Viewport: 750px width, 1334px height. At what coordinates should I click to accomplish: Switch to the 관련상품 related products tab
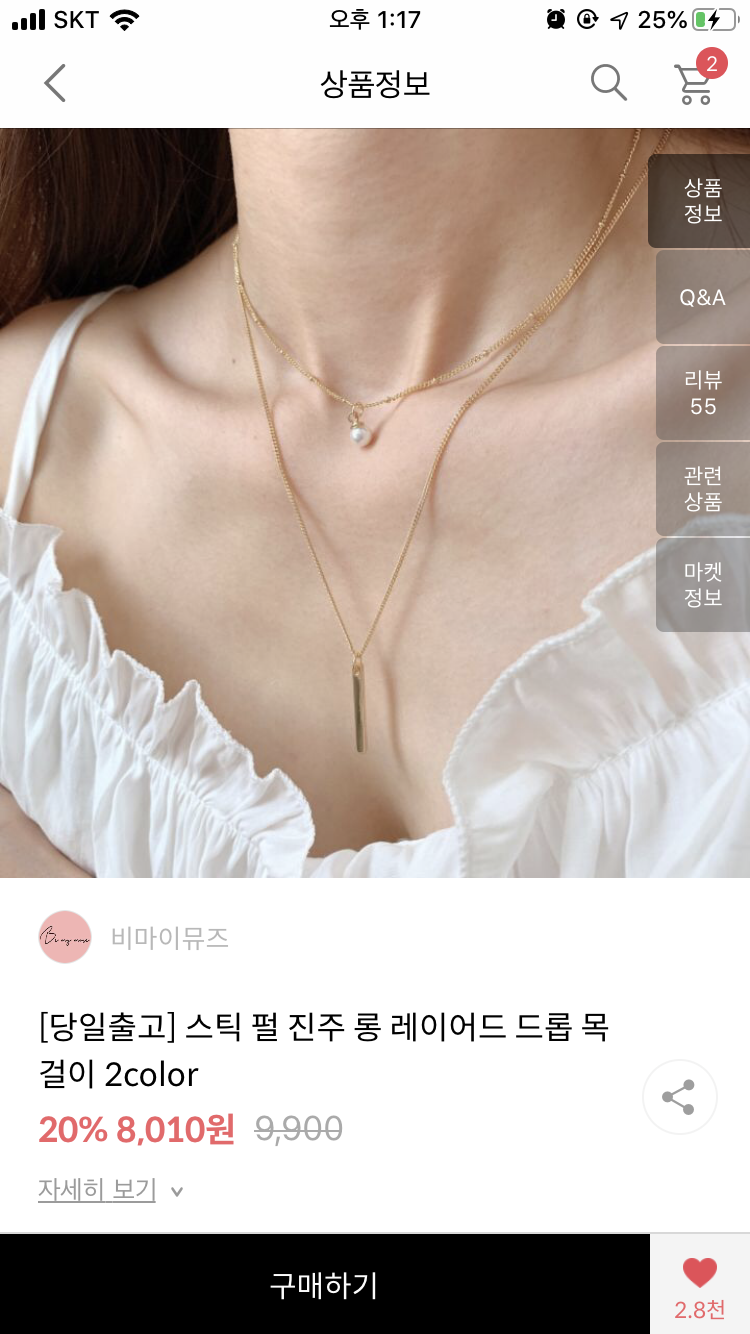701,488
